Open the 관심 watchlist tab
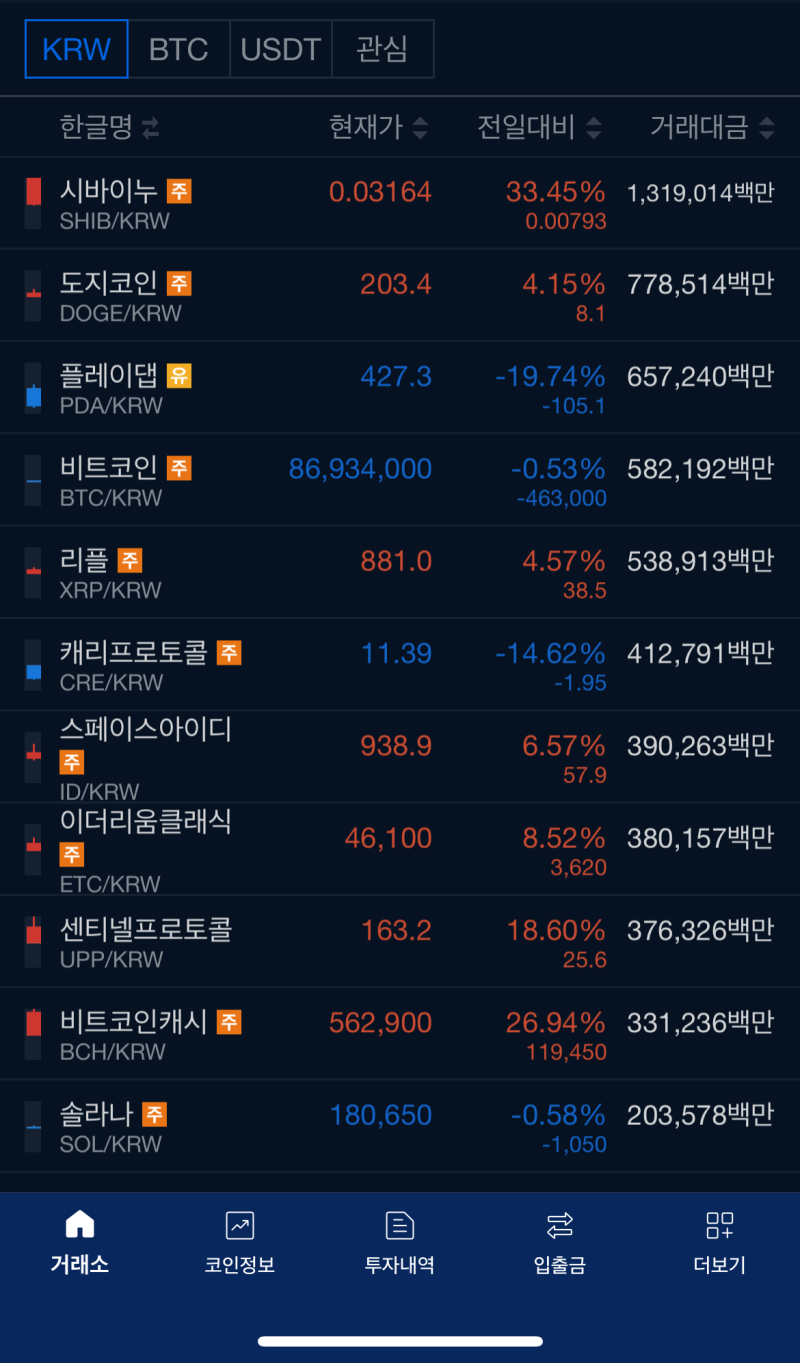 coord(383,48)
